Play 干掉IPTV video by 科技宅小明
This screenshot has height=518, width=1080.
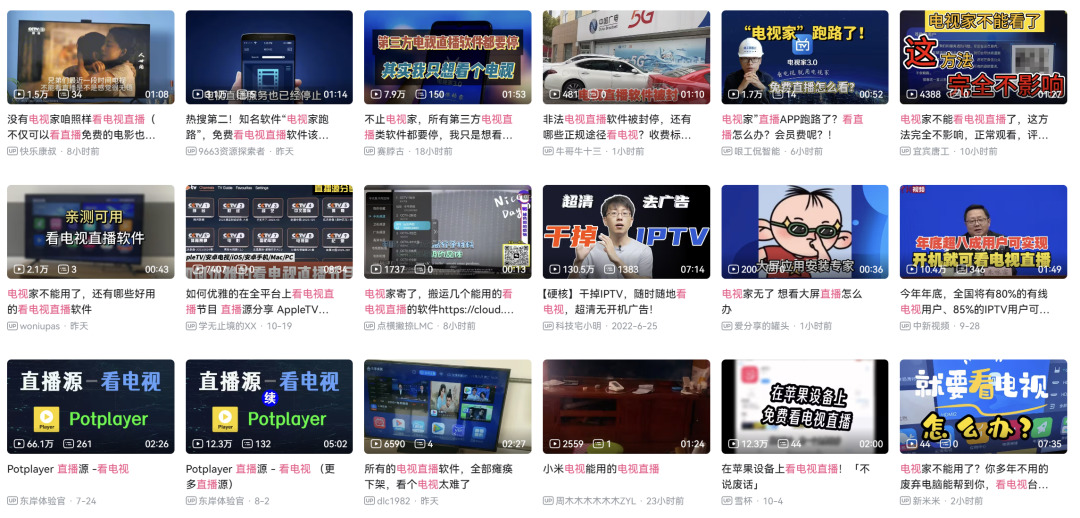click(626, 232)
